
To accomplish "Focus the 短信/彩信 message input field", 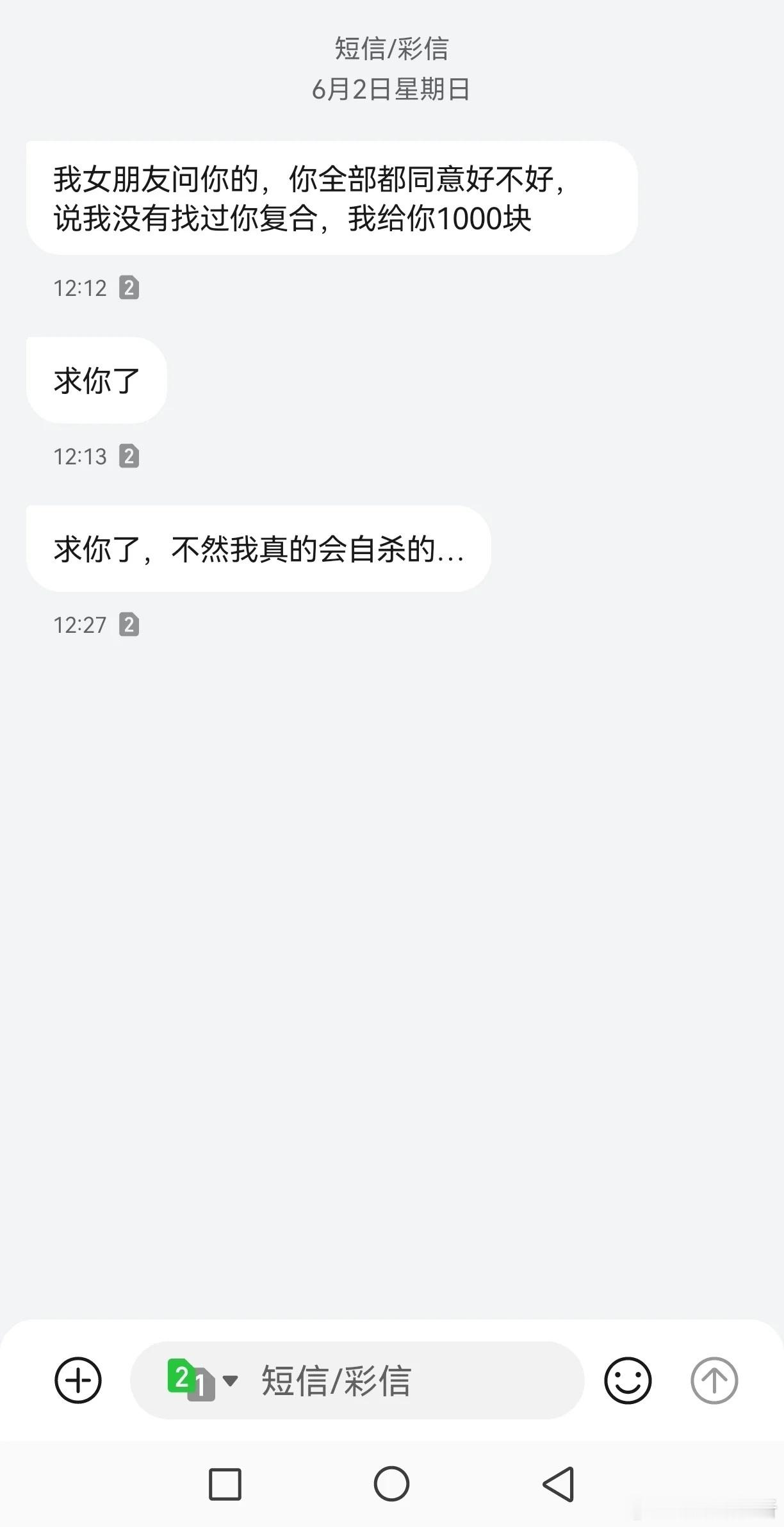I will pos(357,1380).
